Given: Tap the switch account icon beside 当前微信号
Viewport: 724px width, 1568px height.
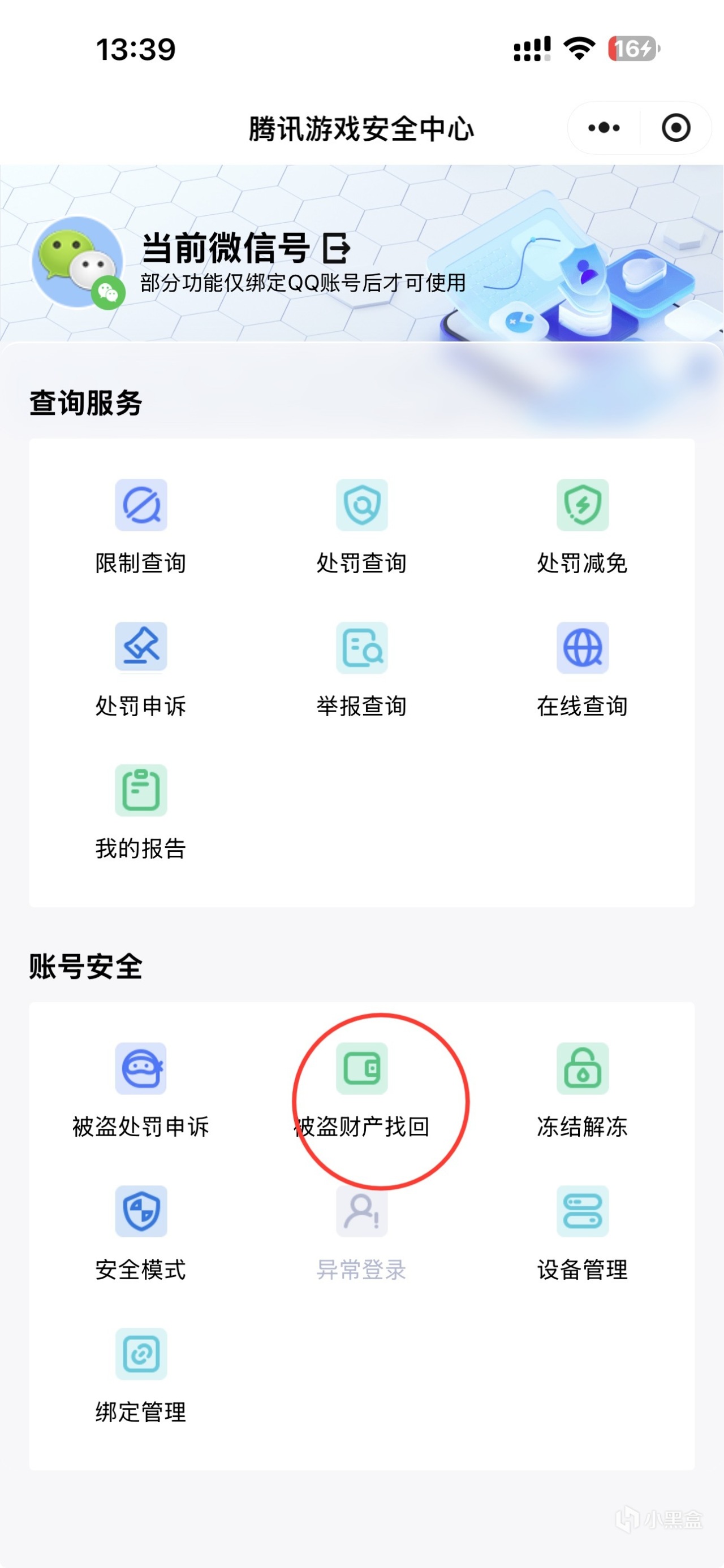Looking at the screenshot, I should click(x=336, y=248).
